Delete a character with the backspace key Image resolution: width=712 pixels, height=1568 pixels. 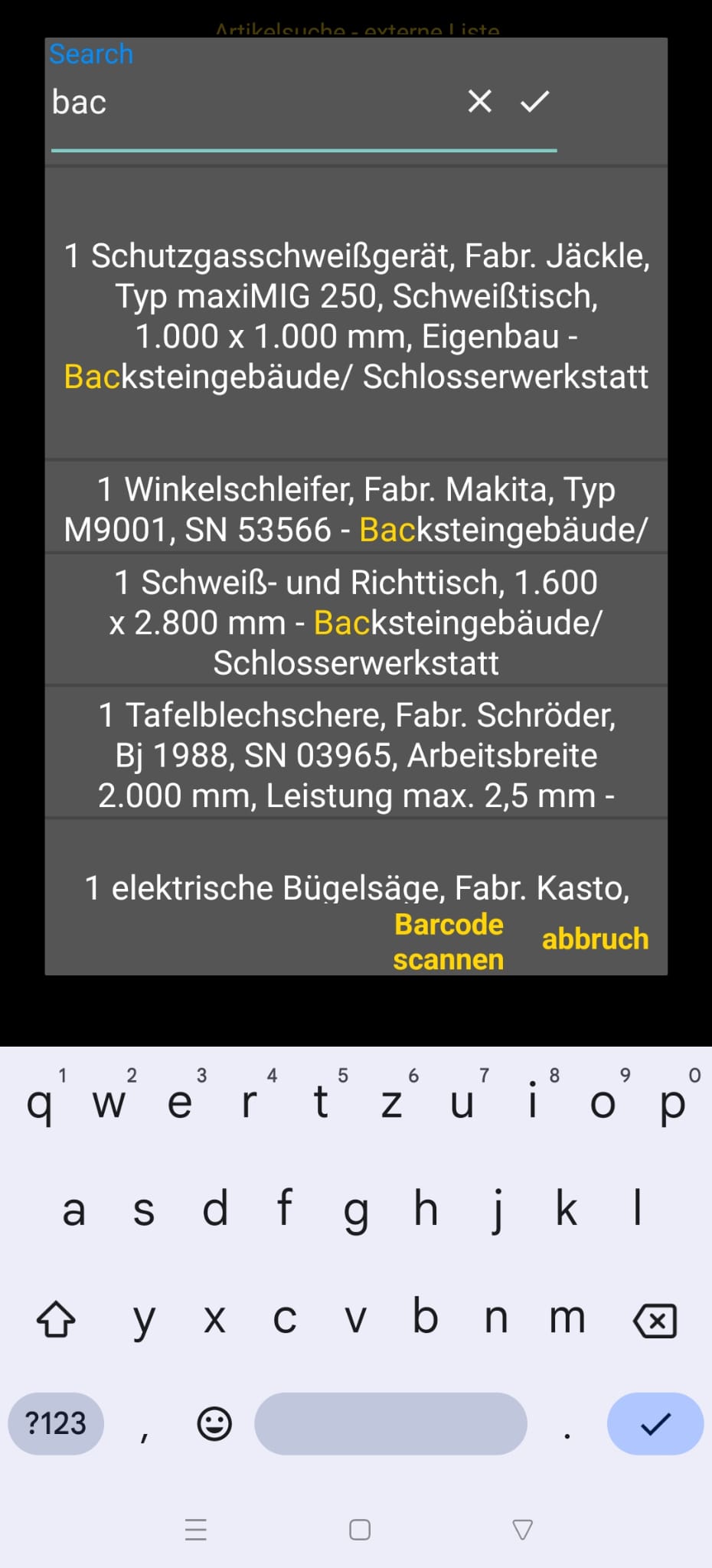[655, 1320]
